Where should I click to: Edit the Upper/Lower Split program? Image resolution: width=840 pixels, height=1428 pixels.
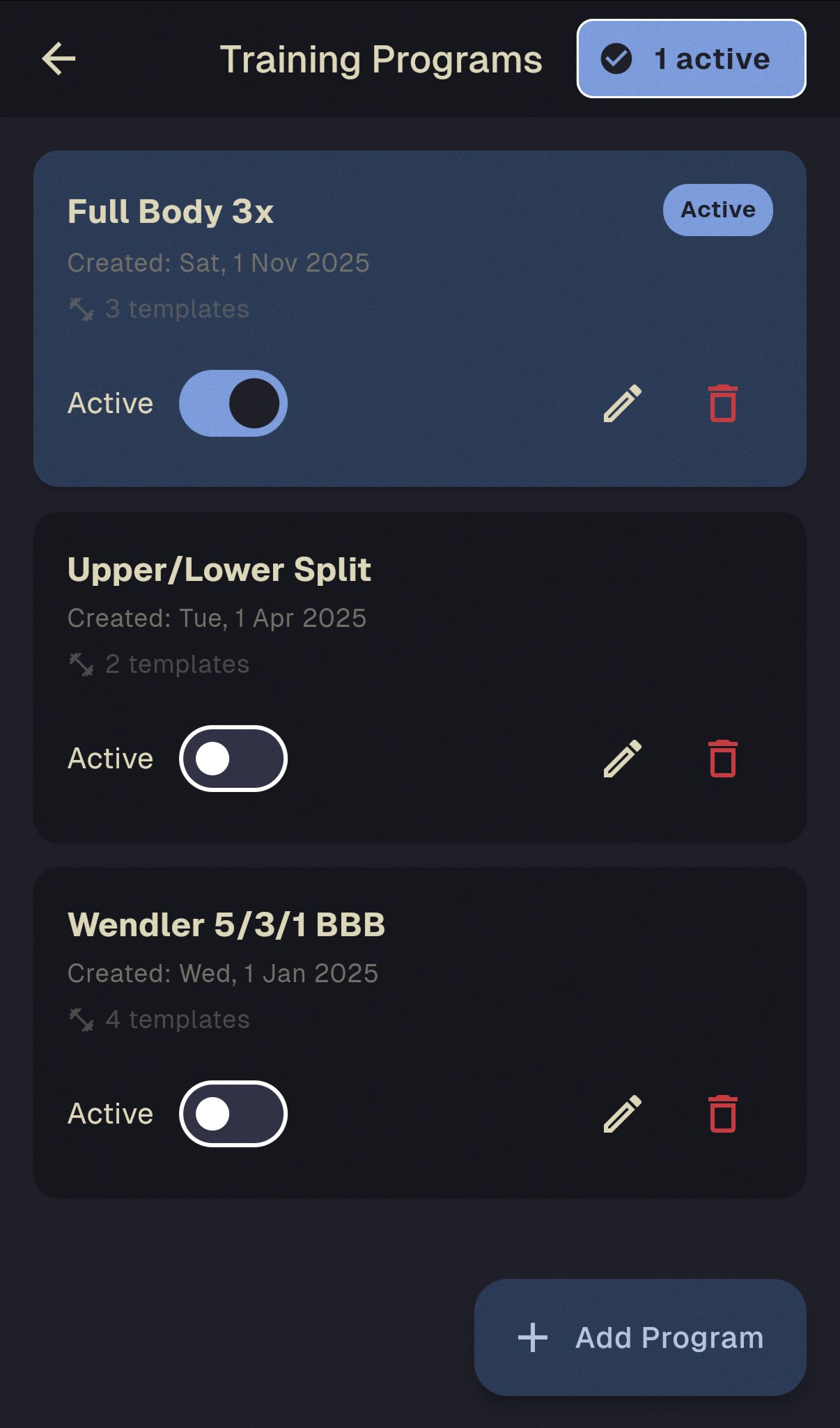point(622,759)
